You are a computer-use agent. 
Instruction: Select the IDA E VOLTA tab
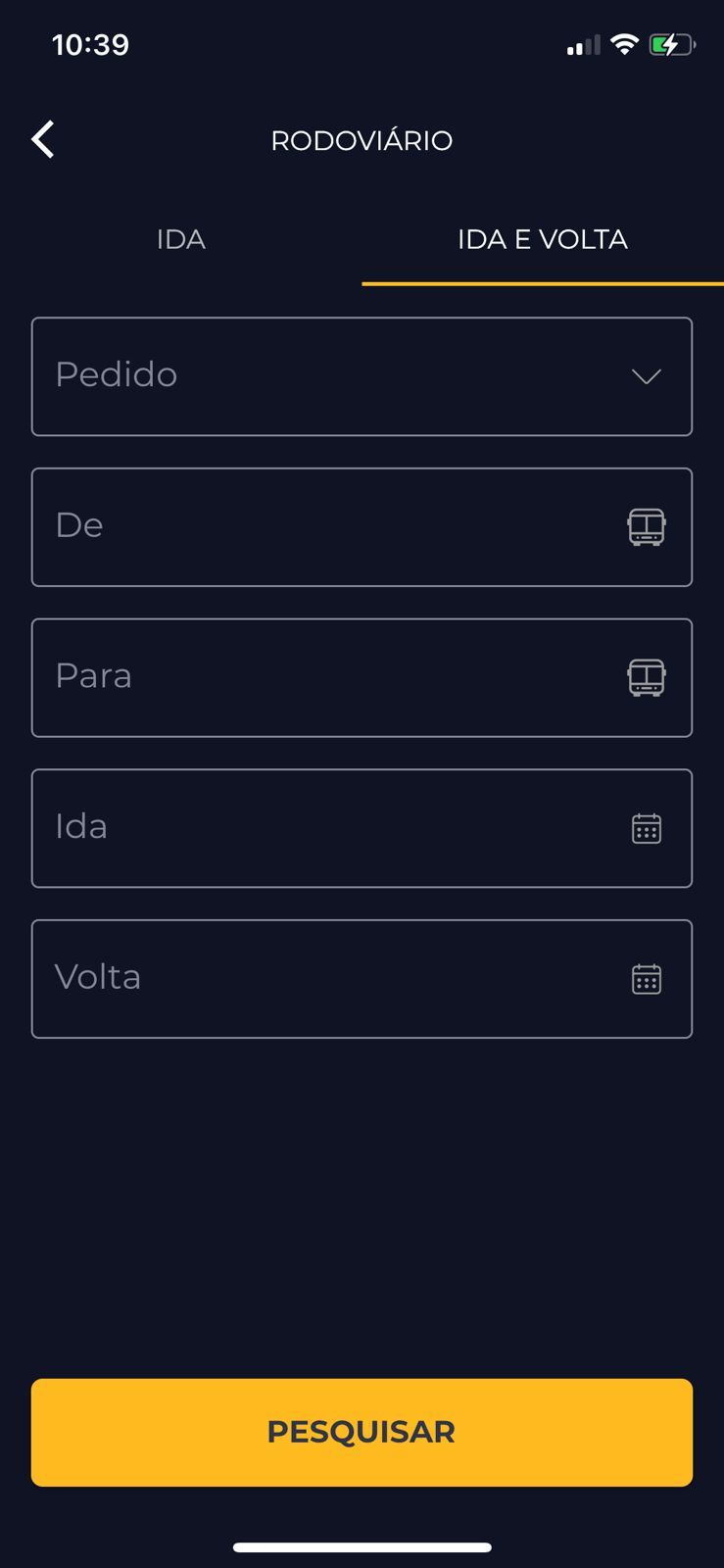click(543, 239)
